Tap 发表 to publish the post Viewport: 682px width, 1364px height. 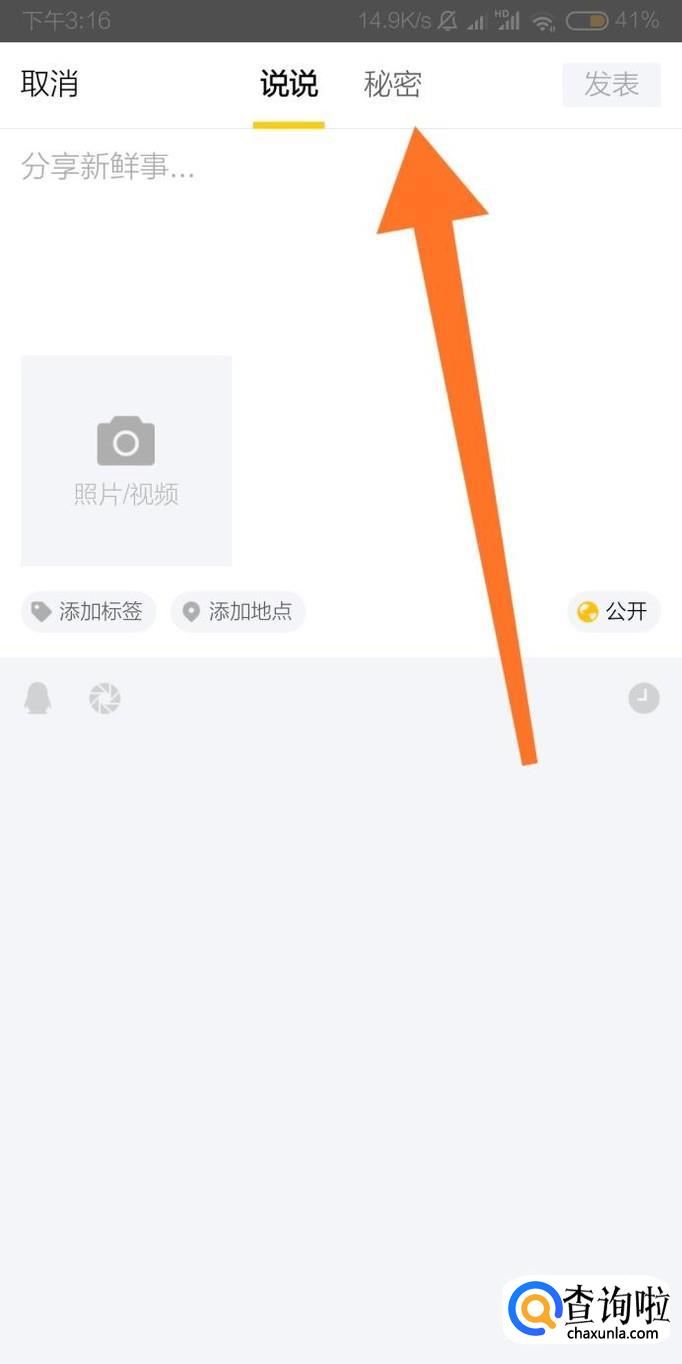pyautogui.click(x=611, y=85)
